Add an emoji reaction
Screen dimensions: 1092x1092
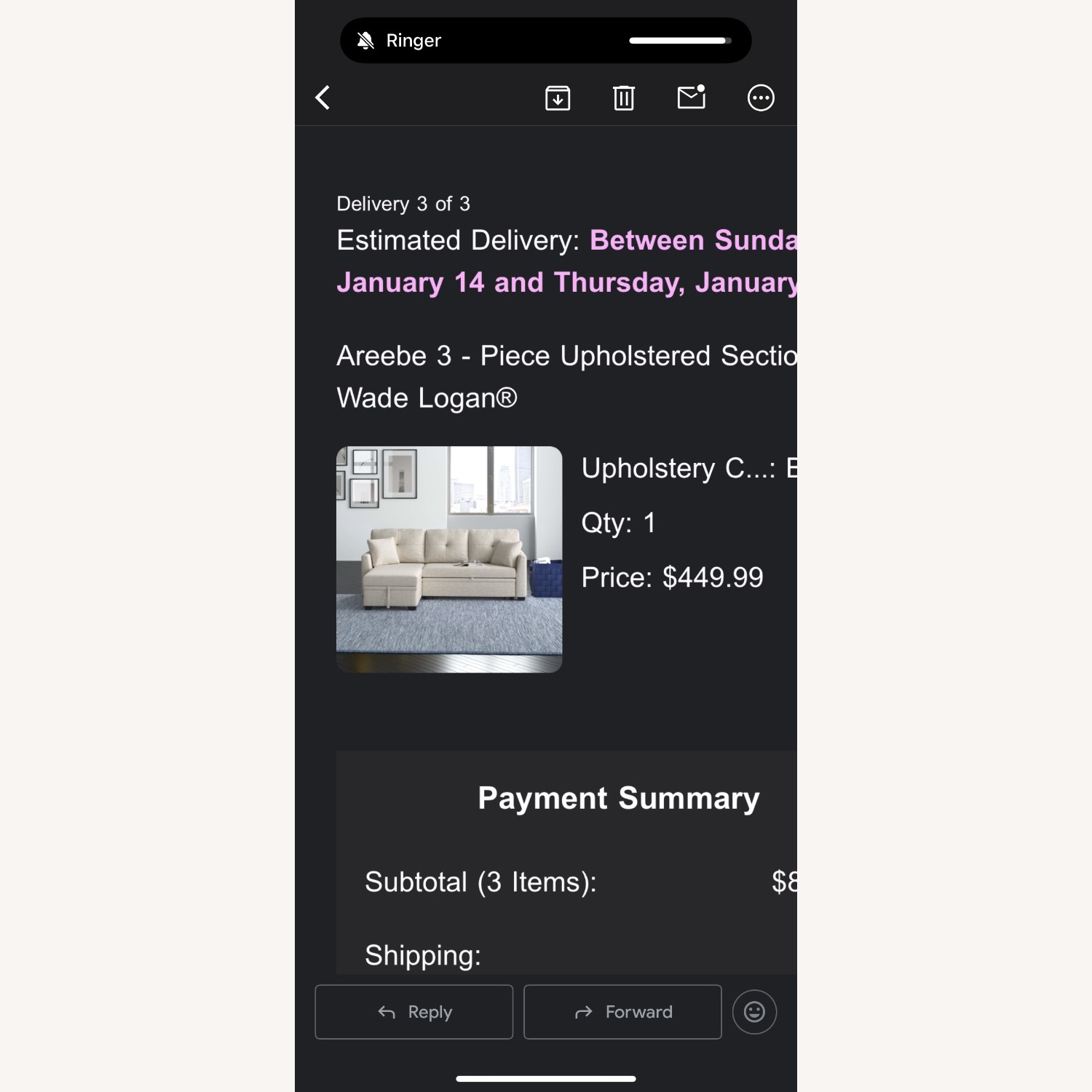(754, 1012)
